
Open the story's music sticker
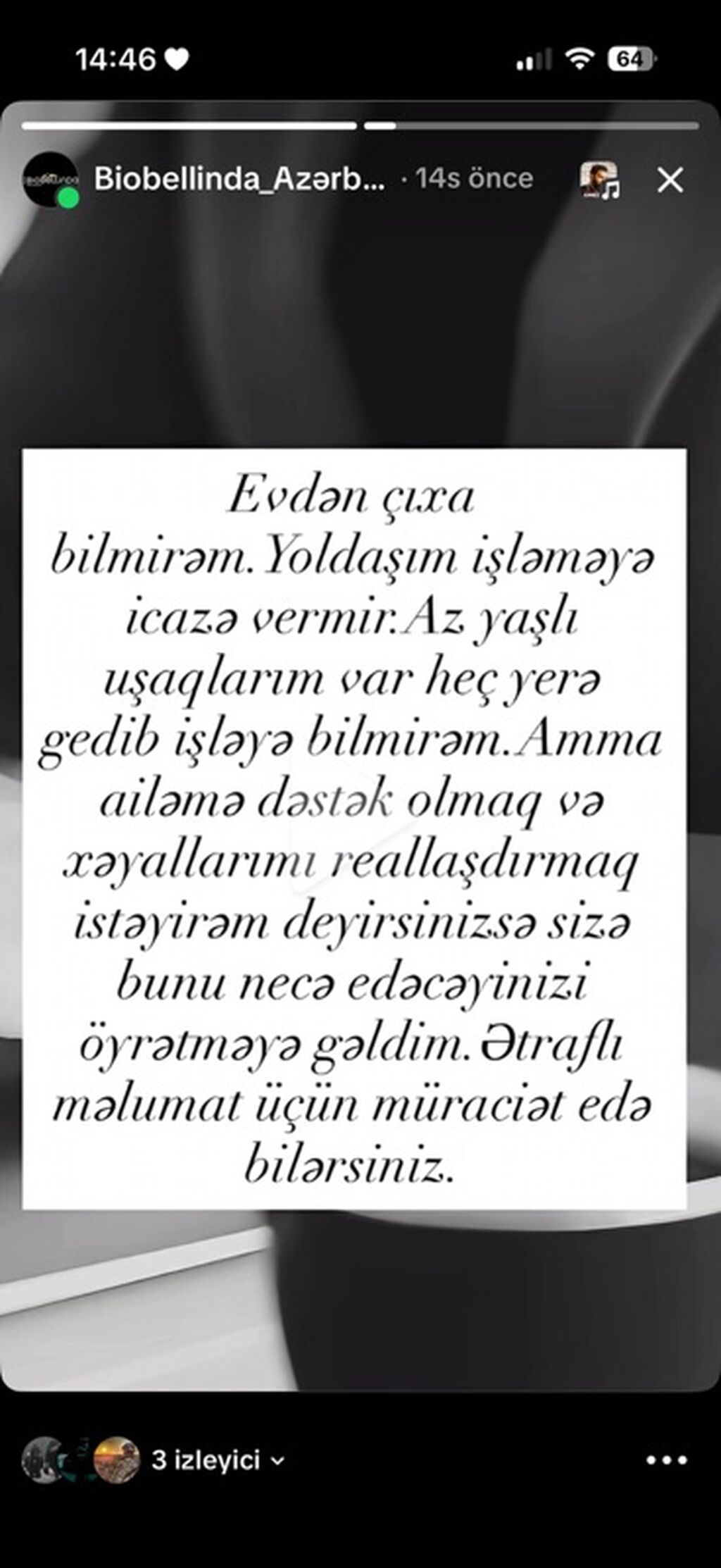coord(599,180)
